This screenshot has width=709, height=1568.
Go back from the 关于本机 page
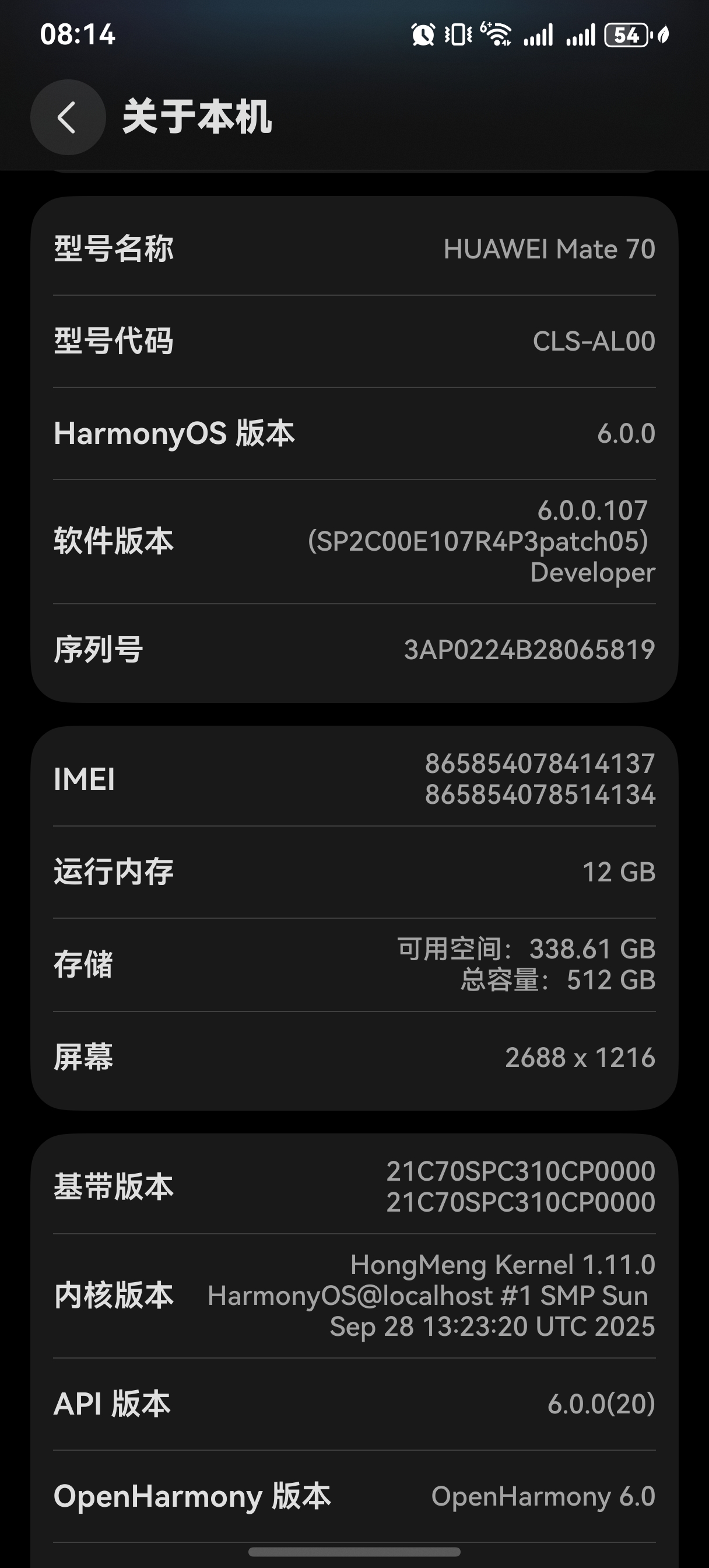point(68,117)
